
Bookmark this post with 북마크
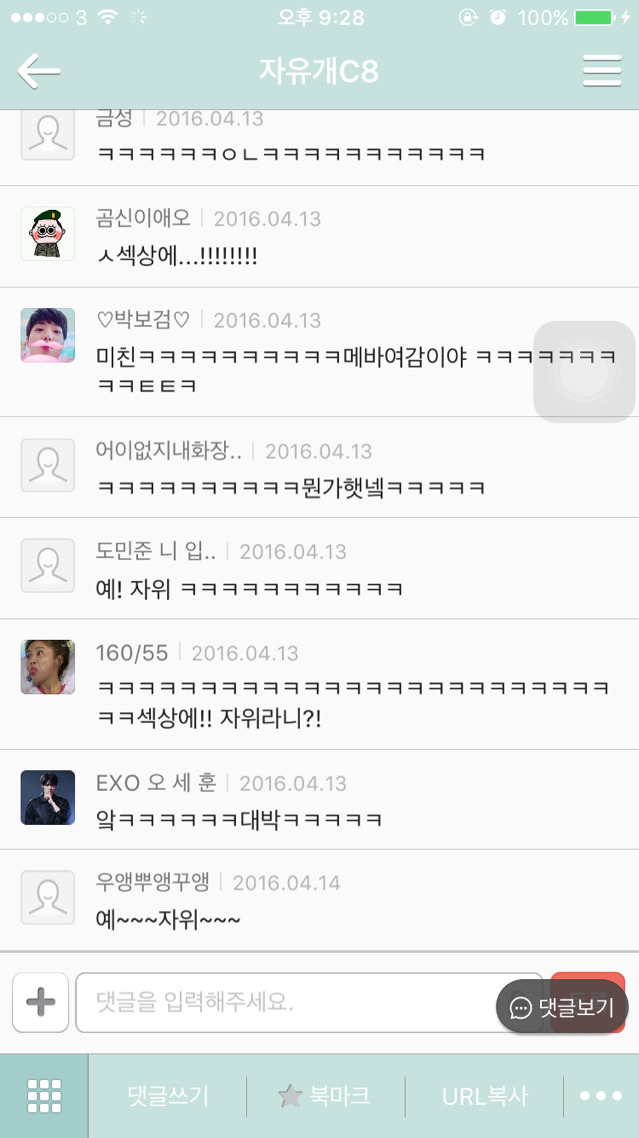click(325, 1096)
